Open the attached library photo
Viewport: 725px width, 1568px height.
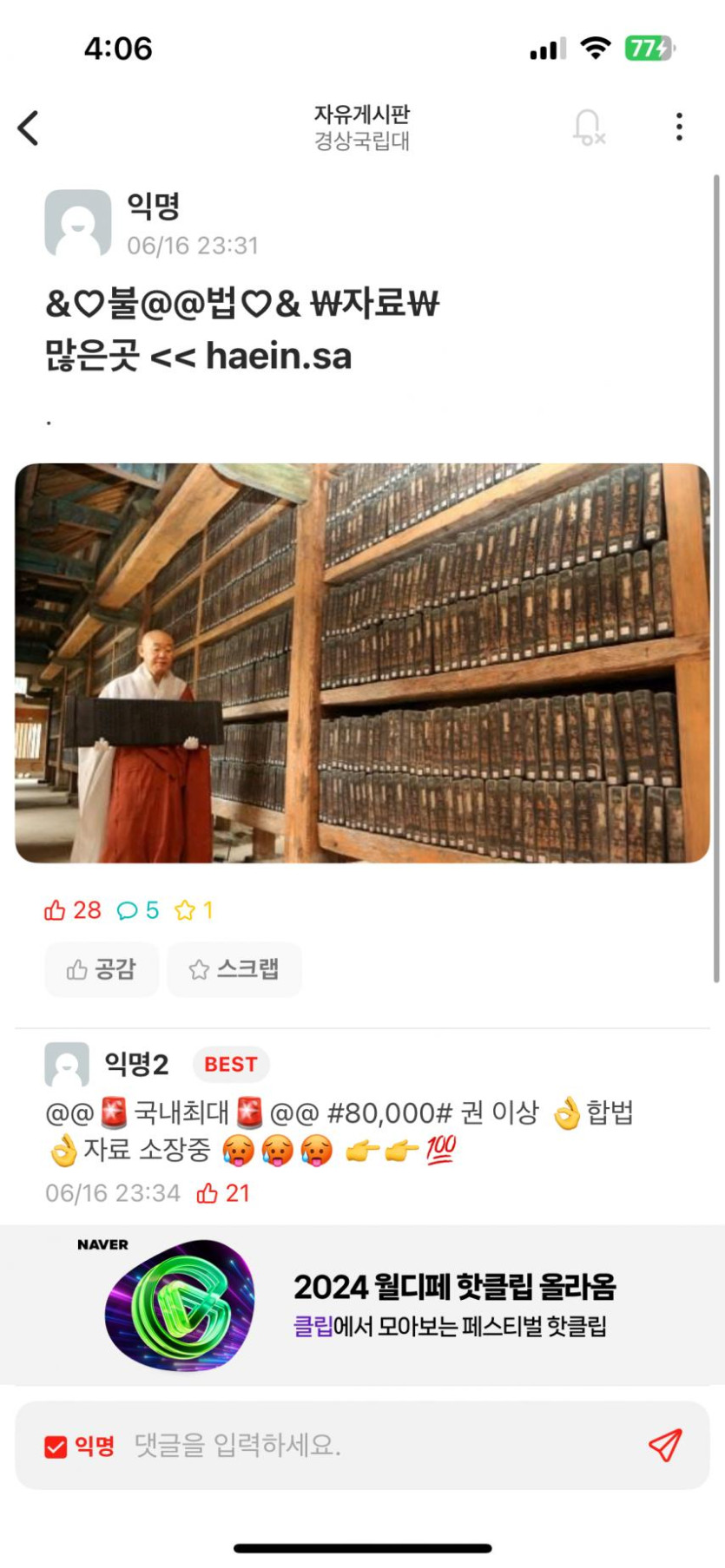pyautogui.click(x=362, y=663)
